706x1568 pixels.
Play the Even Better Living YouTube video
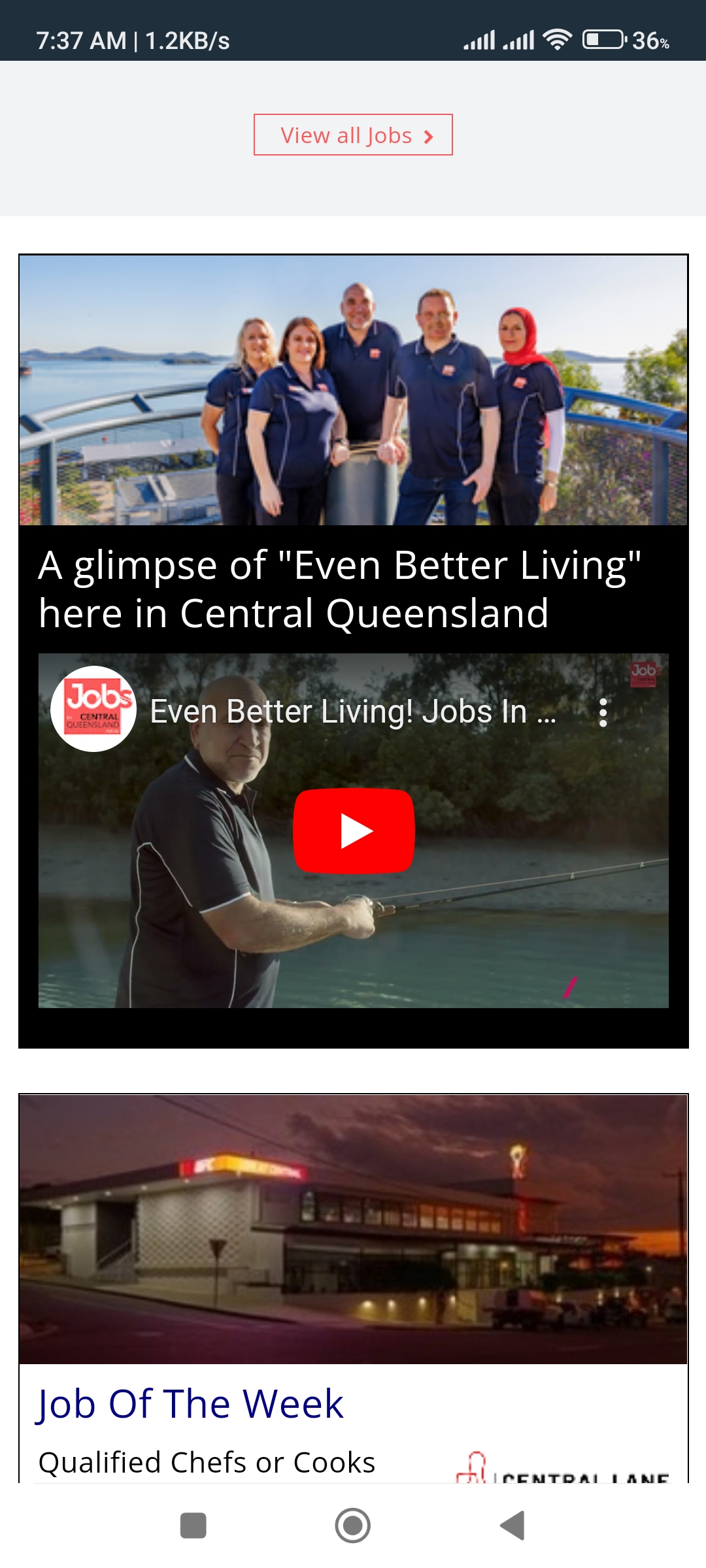pos(354,830)
